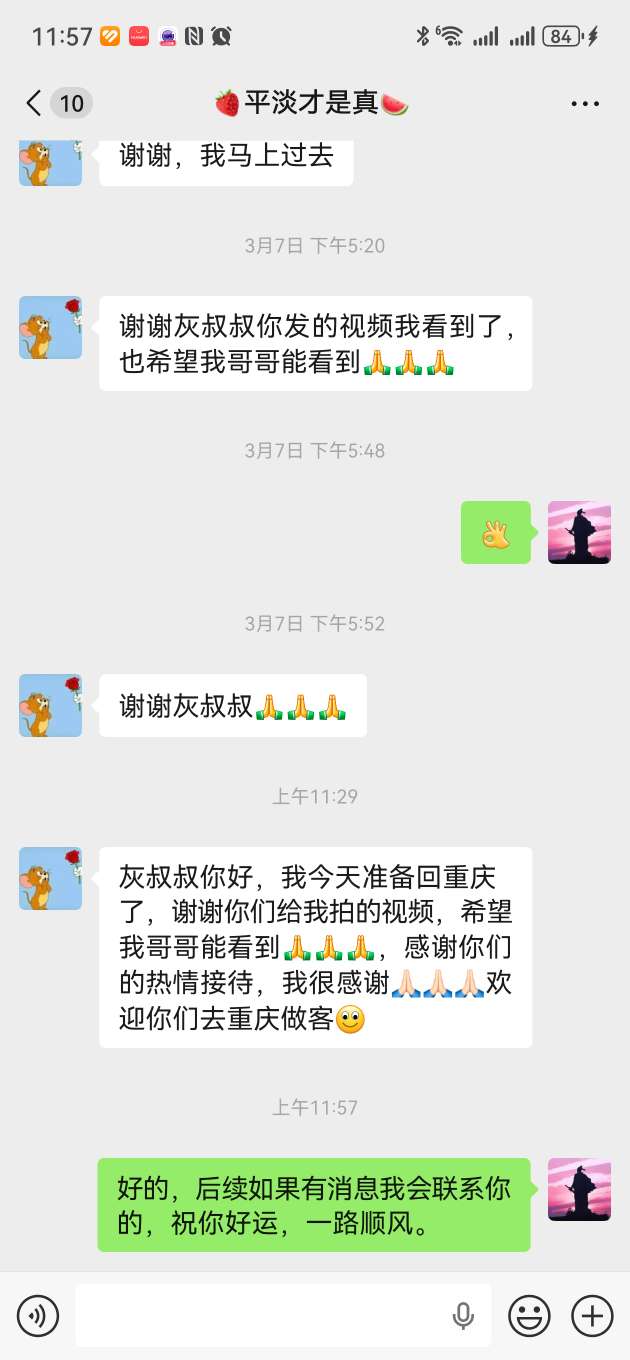Tap my avatar next to OK emoji
Viewport: 630px width, 1360px height.
pyautogui.click(x=579, y=533)
